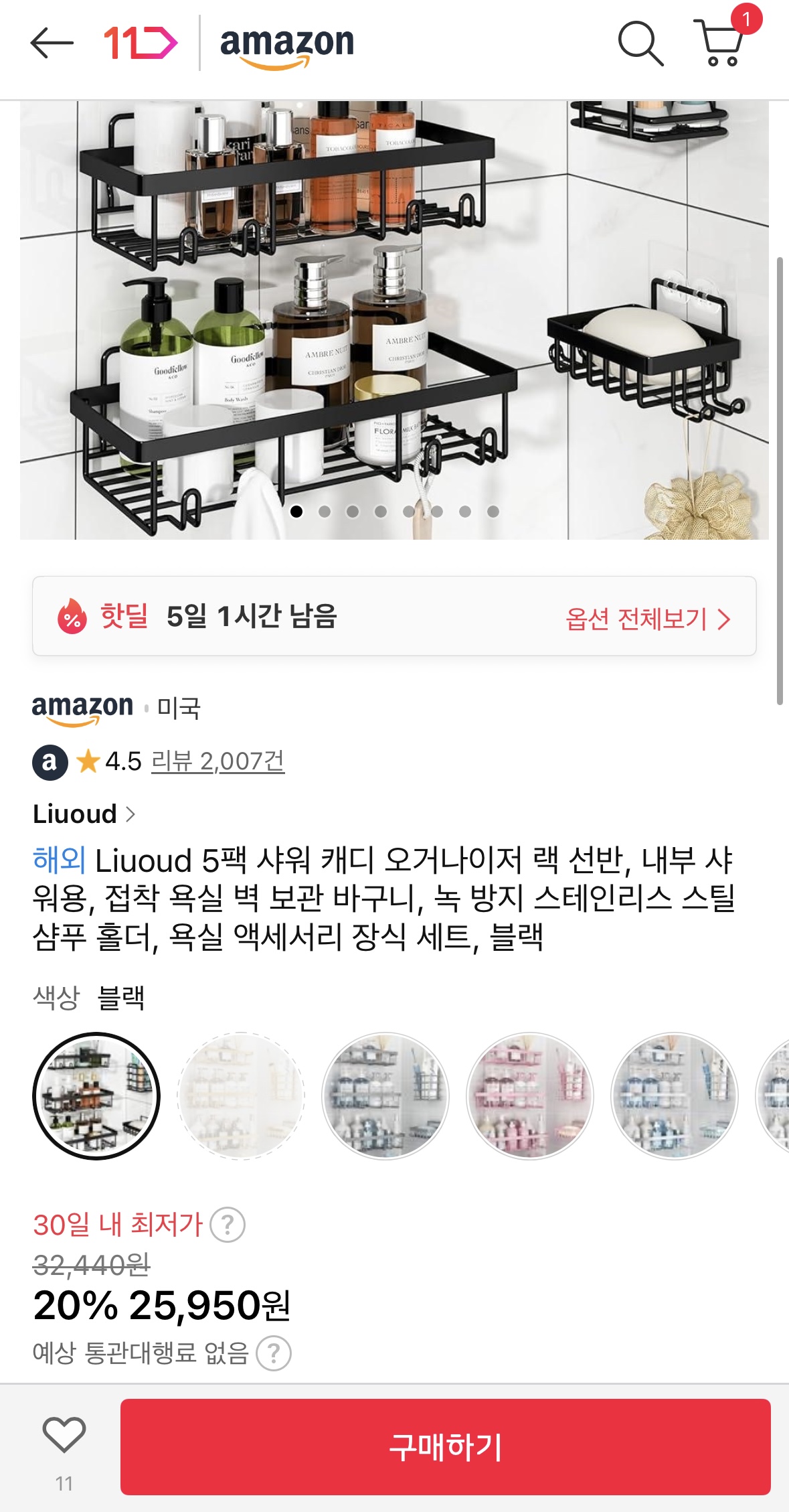Select the white color swatch

coord(241,1096)
